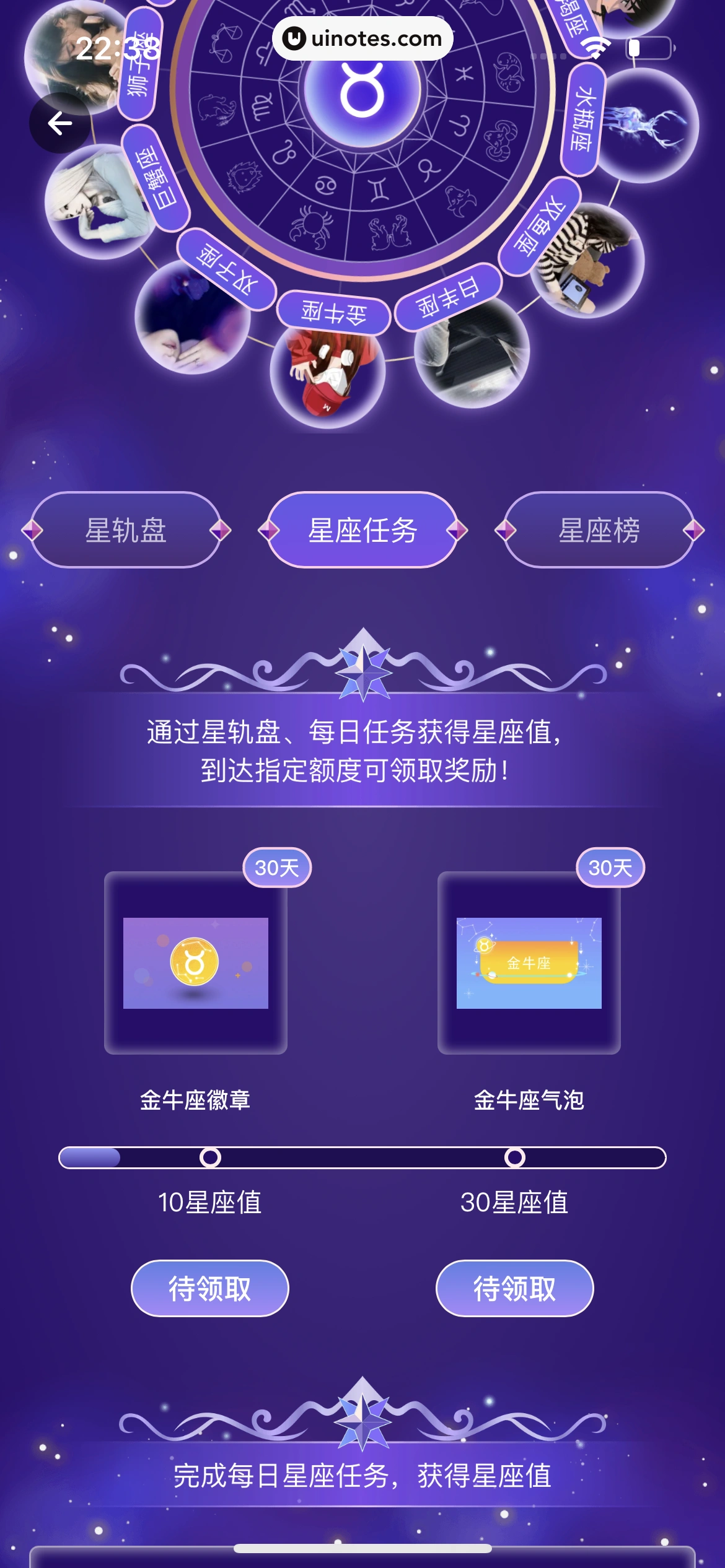This screenshot has width=725, height=1568.
Task: Open the 星座榜 ranking tab
Action: [599, 530]
